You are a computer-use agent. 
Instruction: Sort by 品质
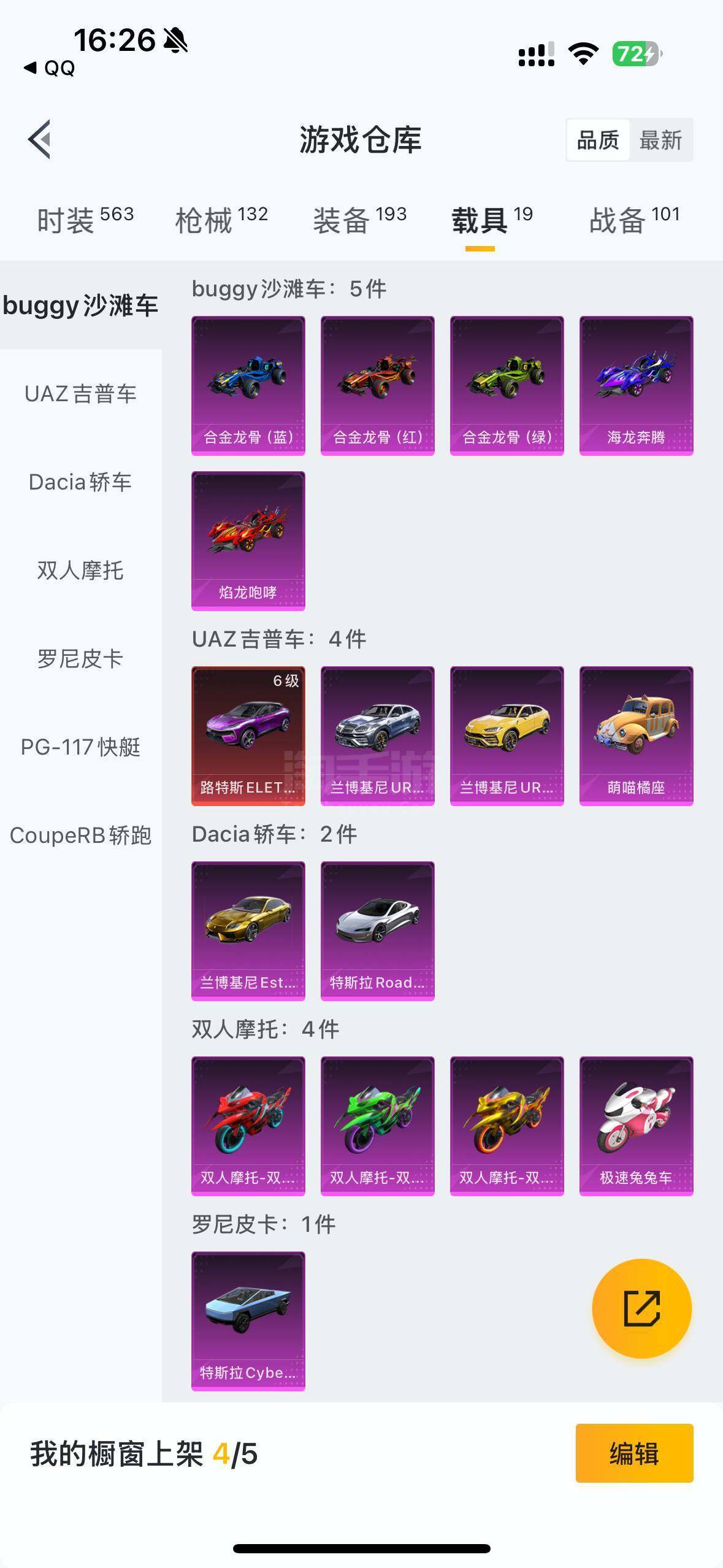coord(598,140)
